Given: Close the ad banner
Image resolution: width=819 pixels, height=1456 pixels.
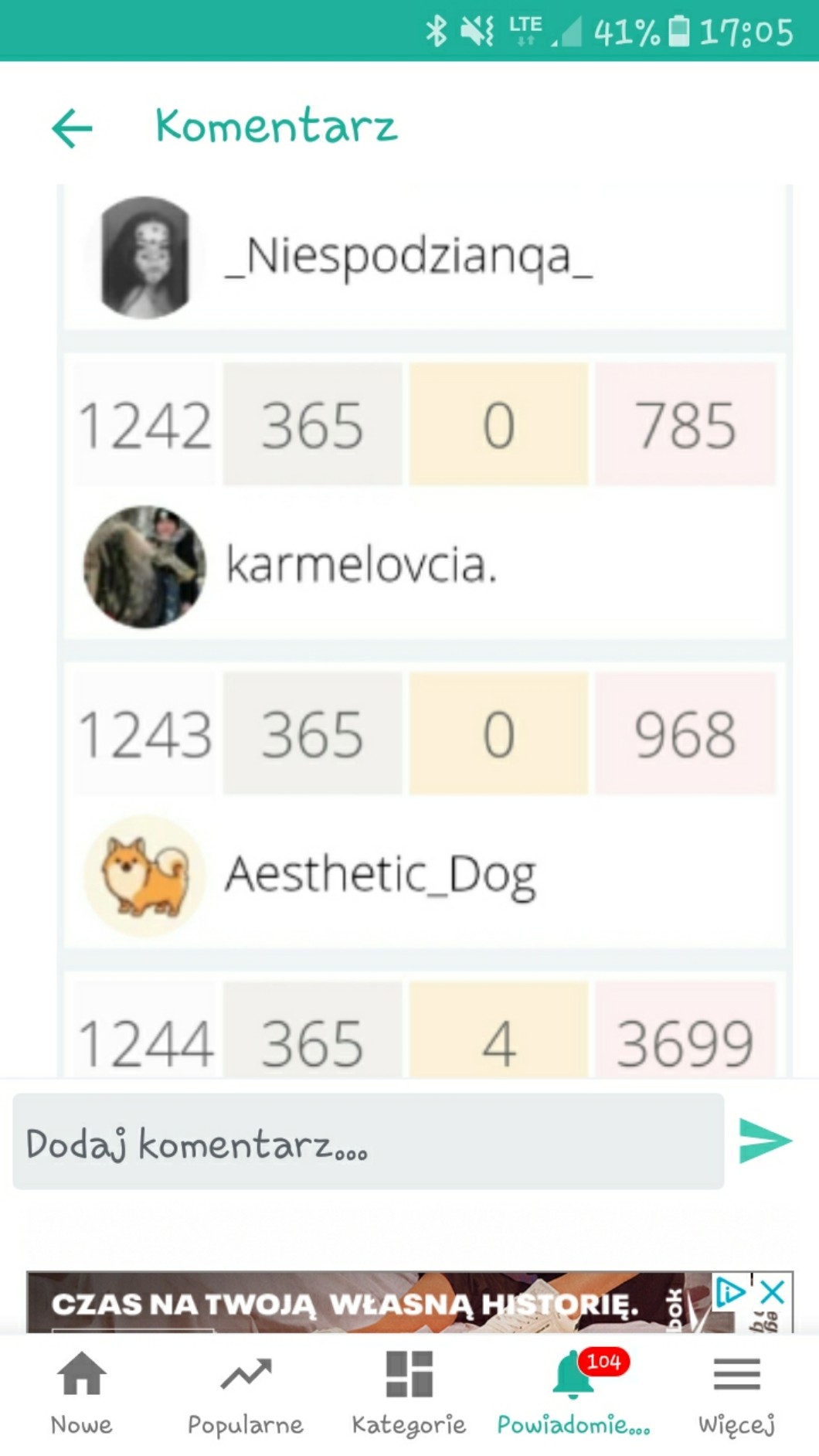Looking at the screenshot, I should [773, 1291].
